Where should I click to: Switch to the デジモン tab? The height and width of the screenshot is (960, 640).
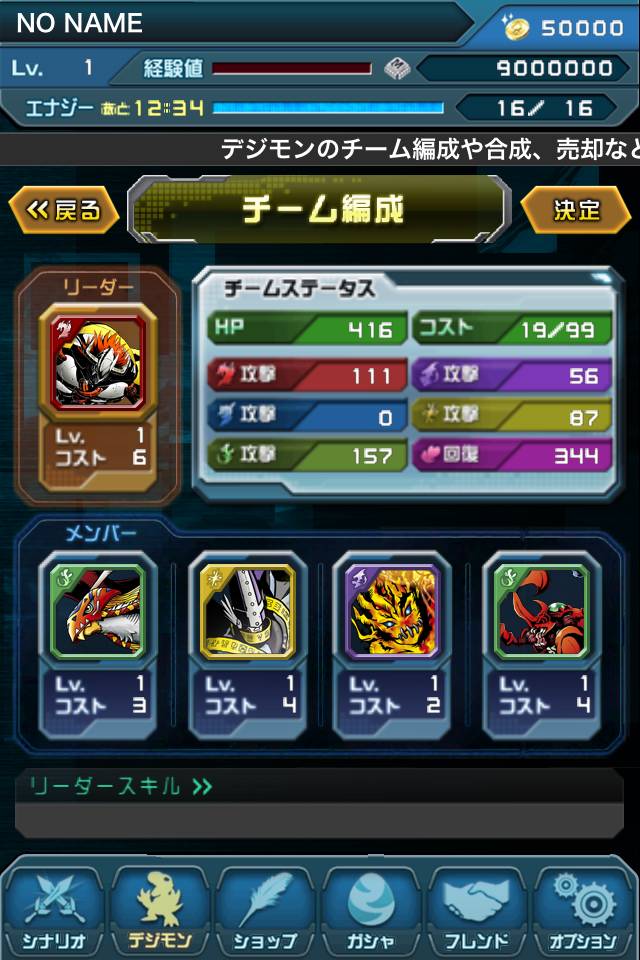point(159,908)
